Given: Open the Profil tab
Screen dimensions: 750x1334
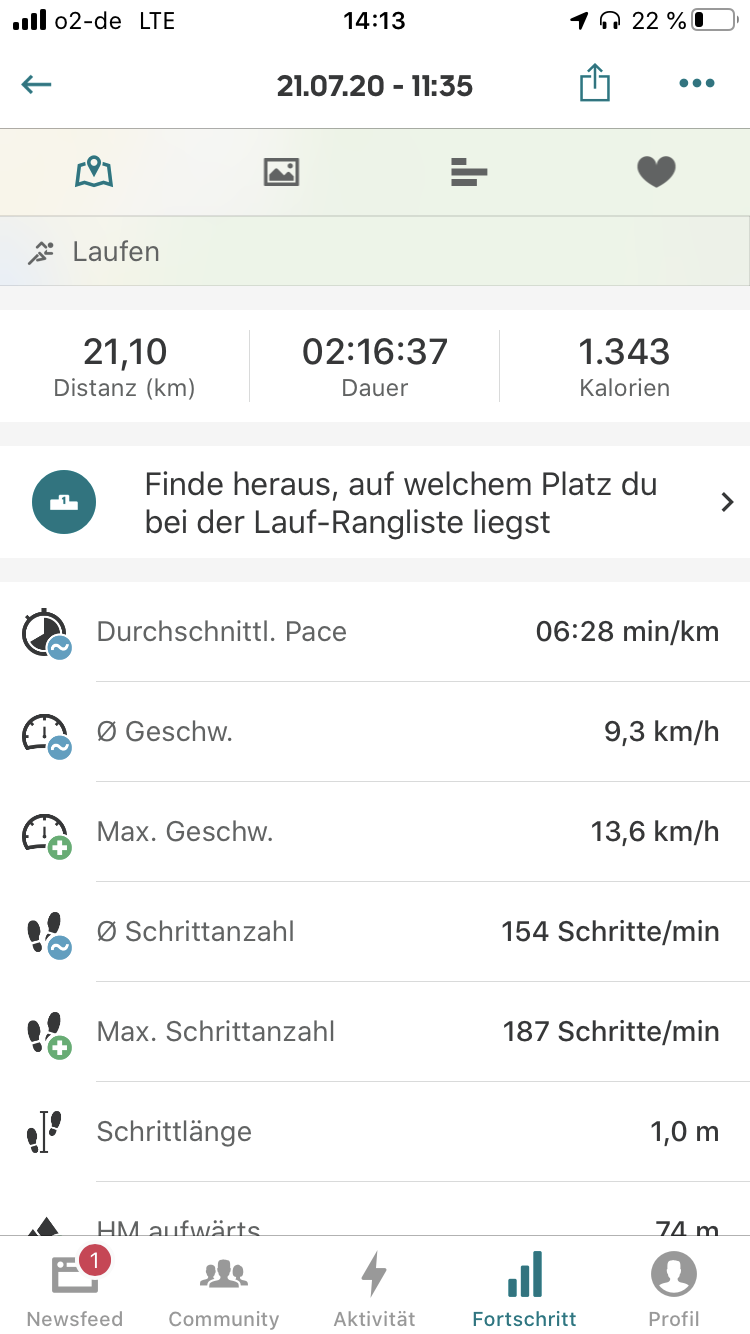Looking at the screenshot, I should pos(674,1288).
